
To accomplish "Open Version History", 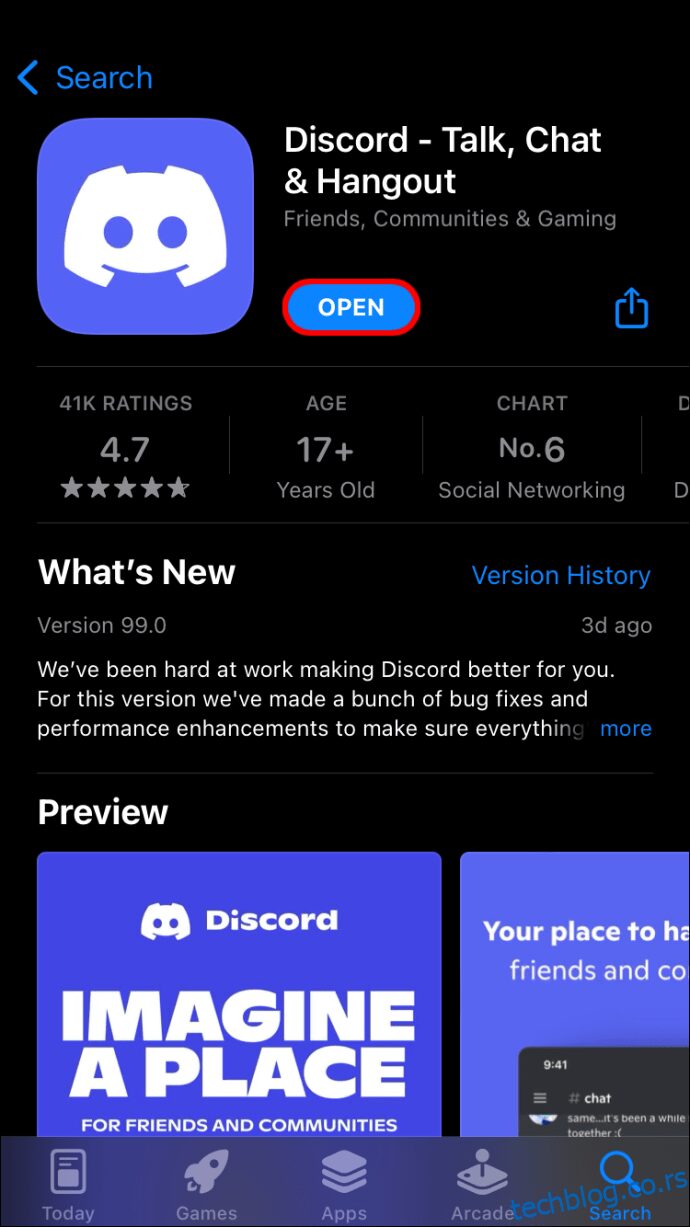I will [561, 576].
